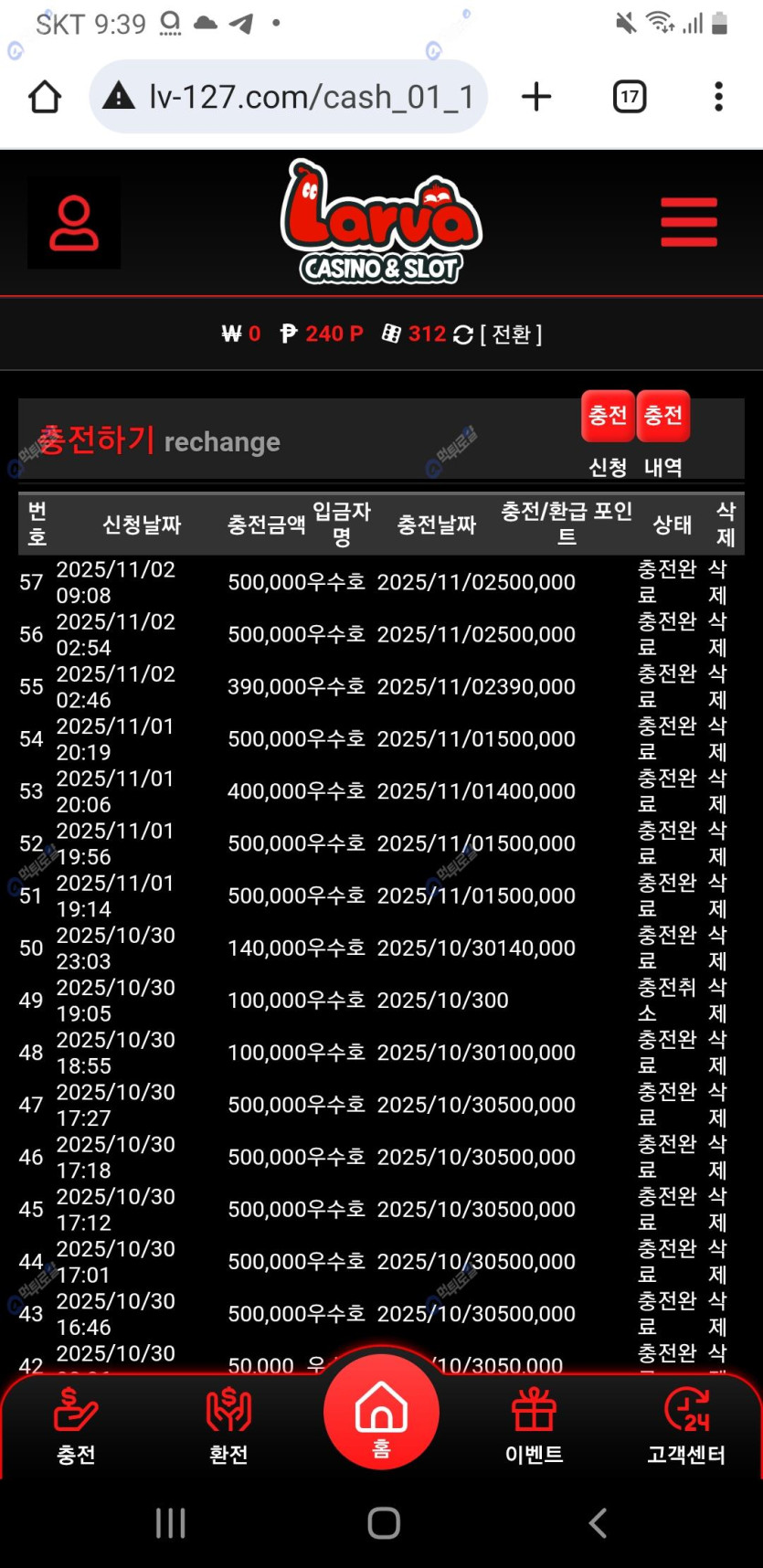Open the red hamburger menu
Screen dimensions: 763x1568
coord(689,222)
